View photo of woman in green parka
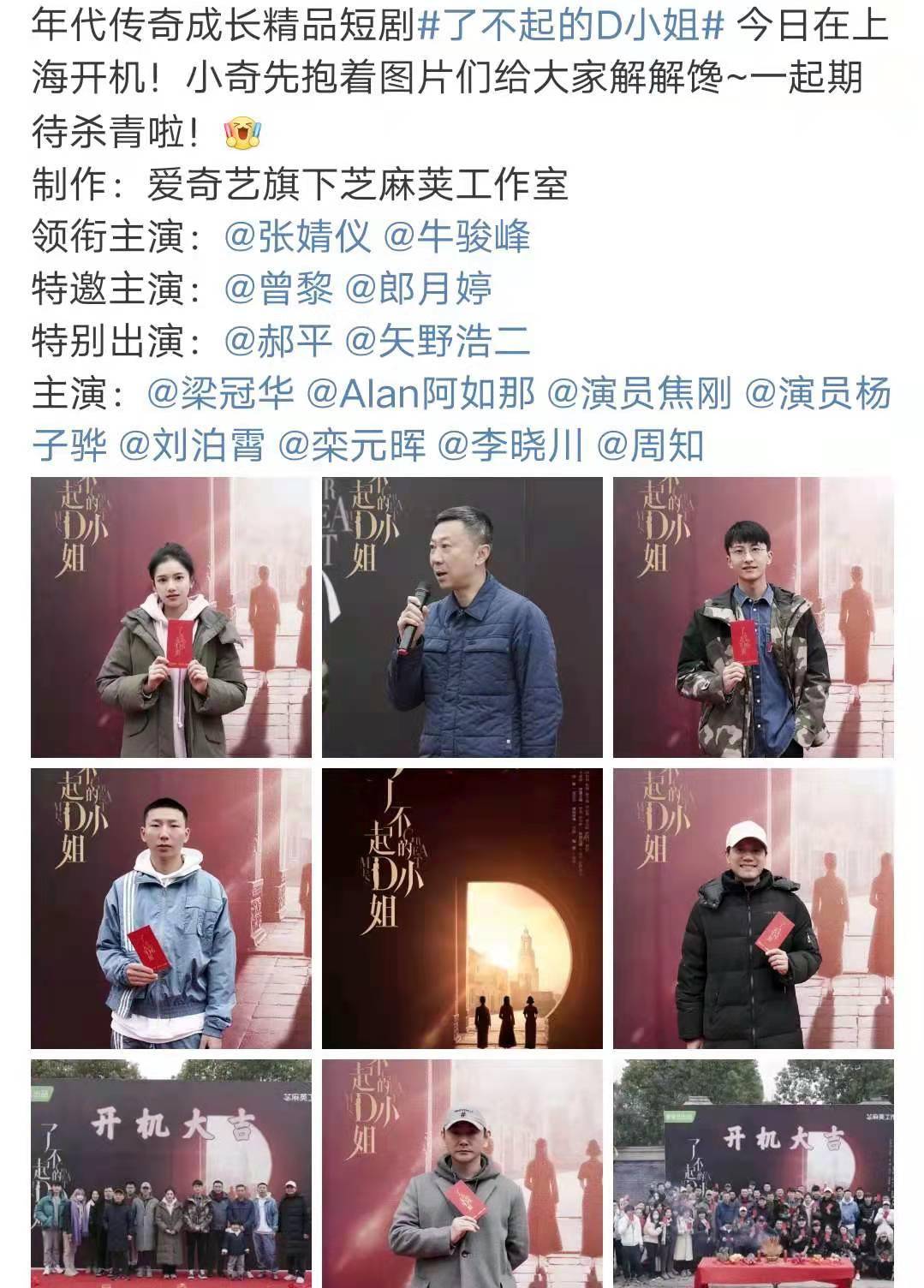This screenshot has width=924, height=1288. [x=171, y=617]
